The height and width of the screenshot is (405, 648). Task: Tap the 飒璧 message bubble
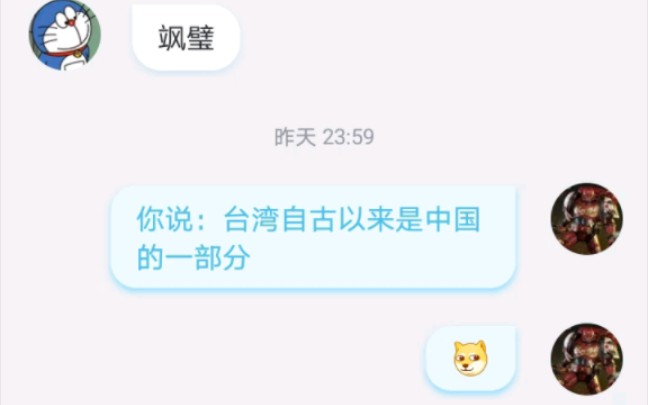coord(186,38)
